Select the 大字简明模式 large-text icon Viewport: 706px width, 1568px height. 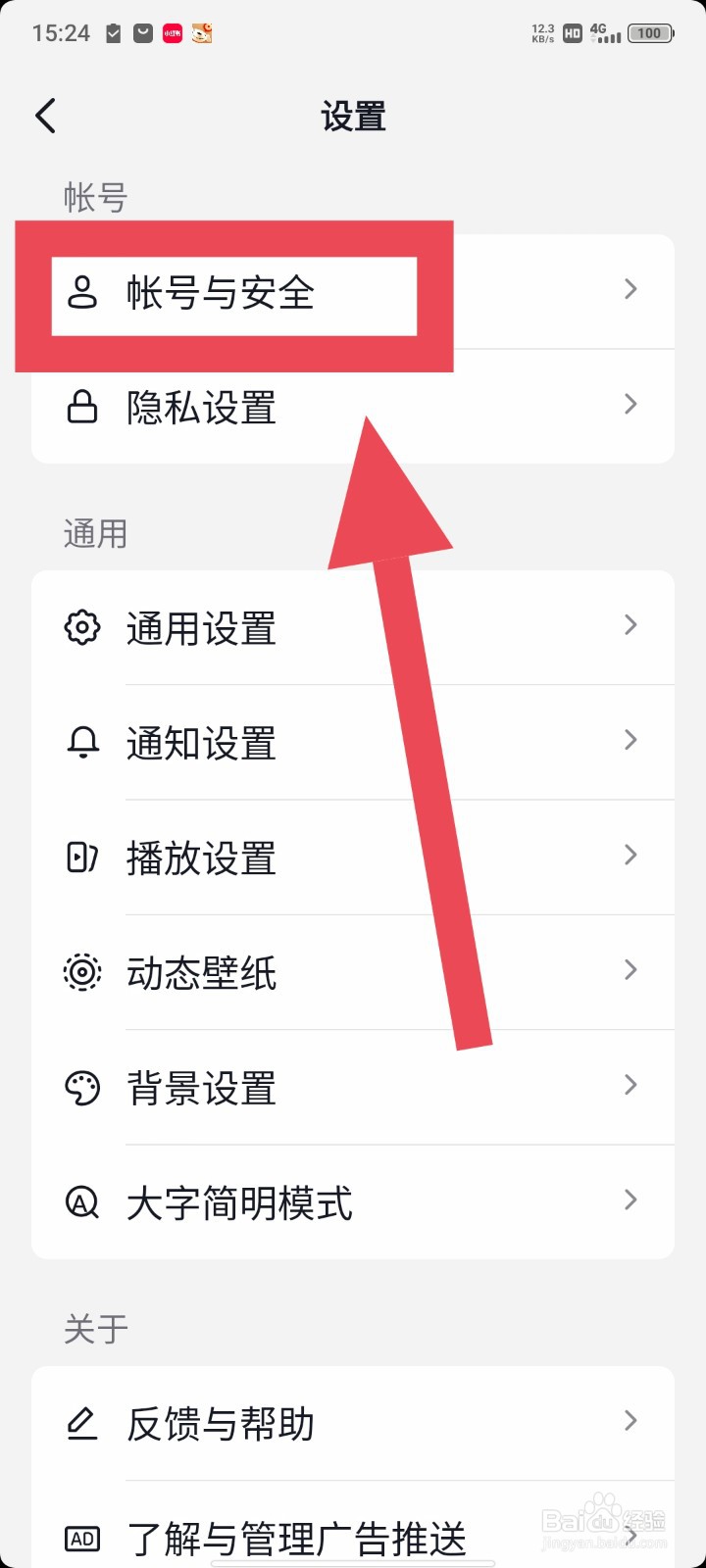click(82, 1201)
